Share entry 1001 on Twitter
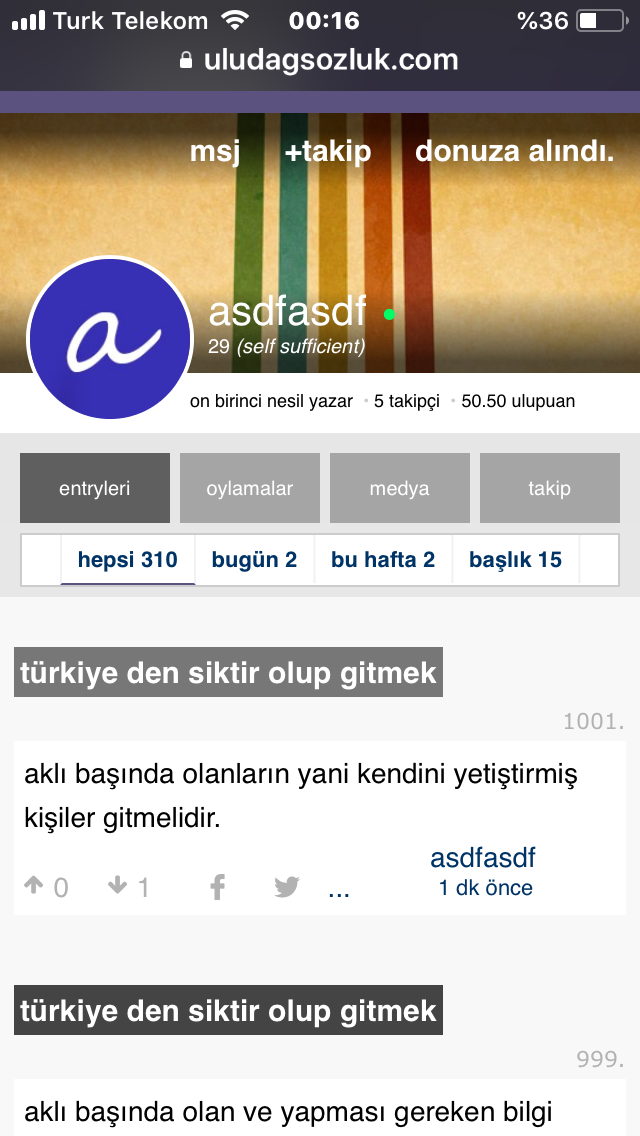Screen dimensions: 640x1136 tap(287, 886)
